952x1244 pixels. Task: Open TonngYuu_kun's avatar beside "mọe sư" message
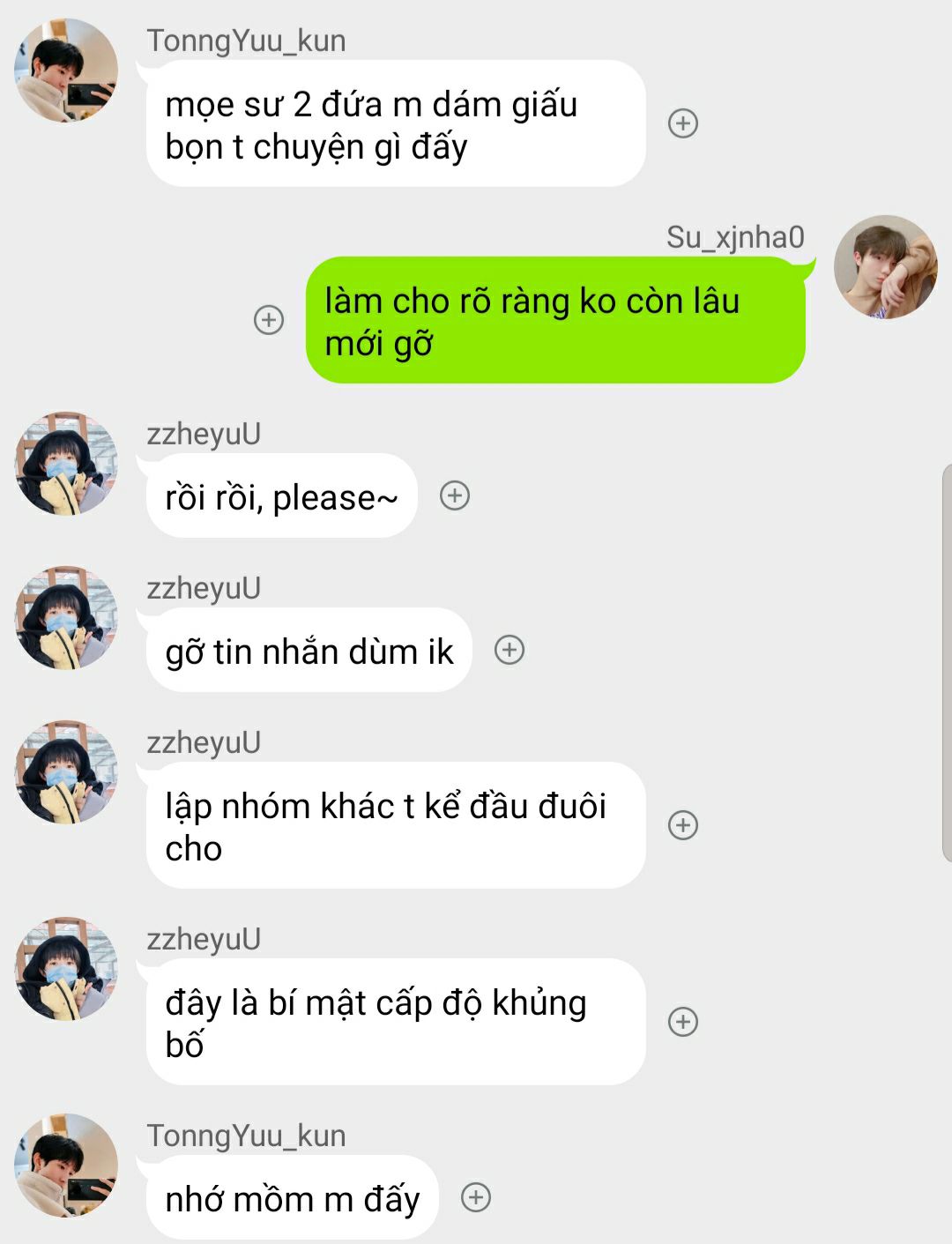[66, 71]
